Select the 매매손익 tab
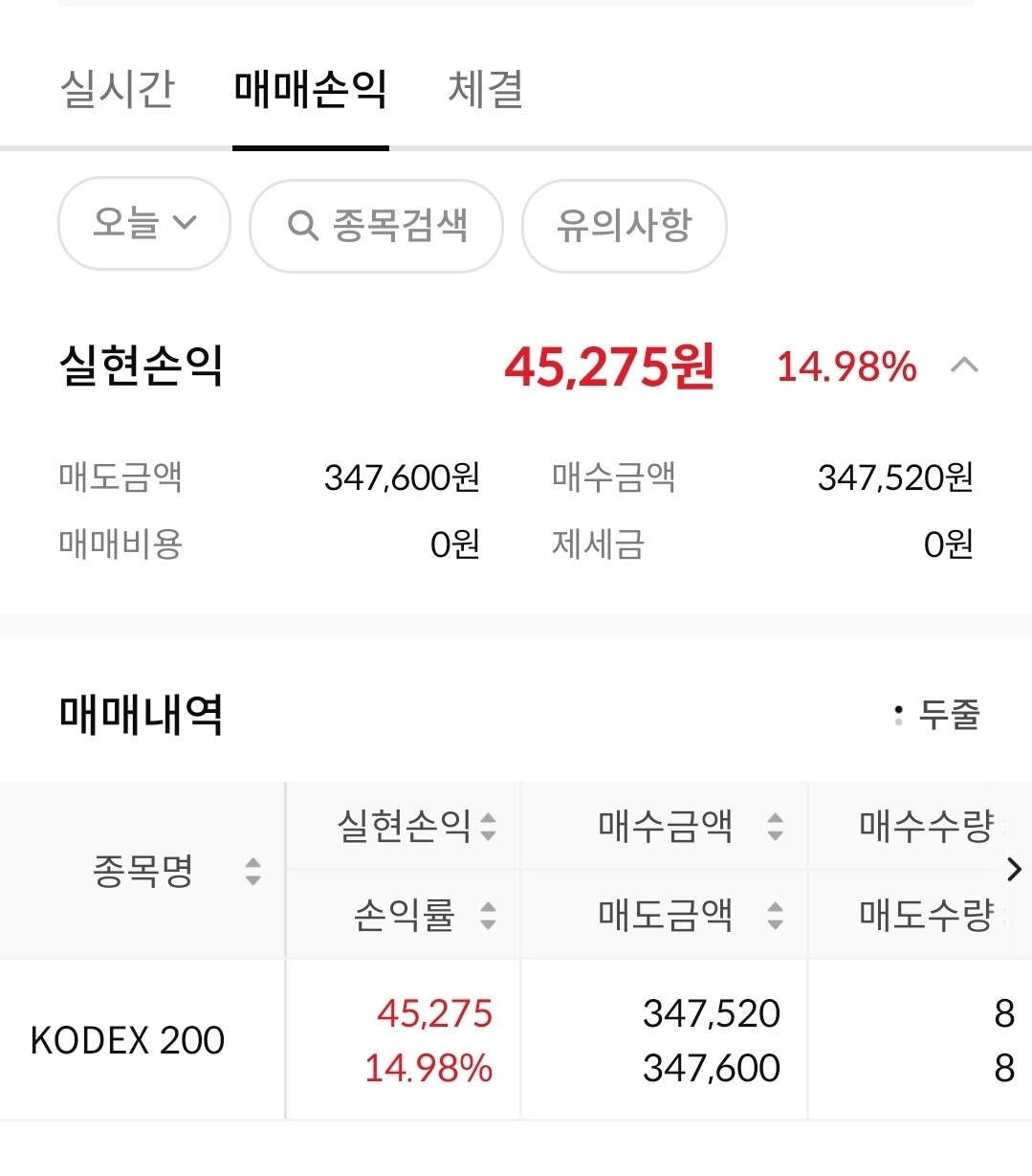The image size is (1032, 1176). tap(310, 90)
